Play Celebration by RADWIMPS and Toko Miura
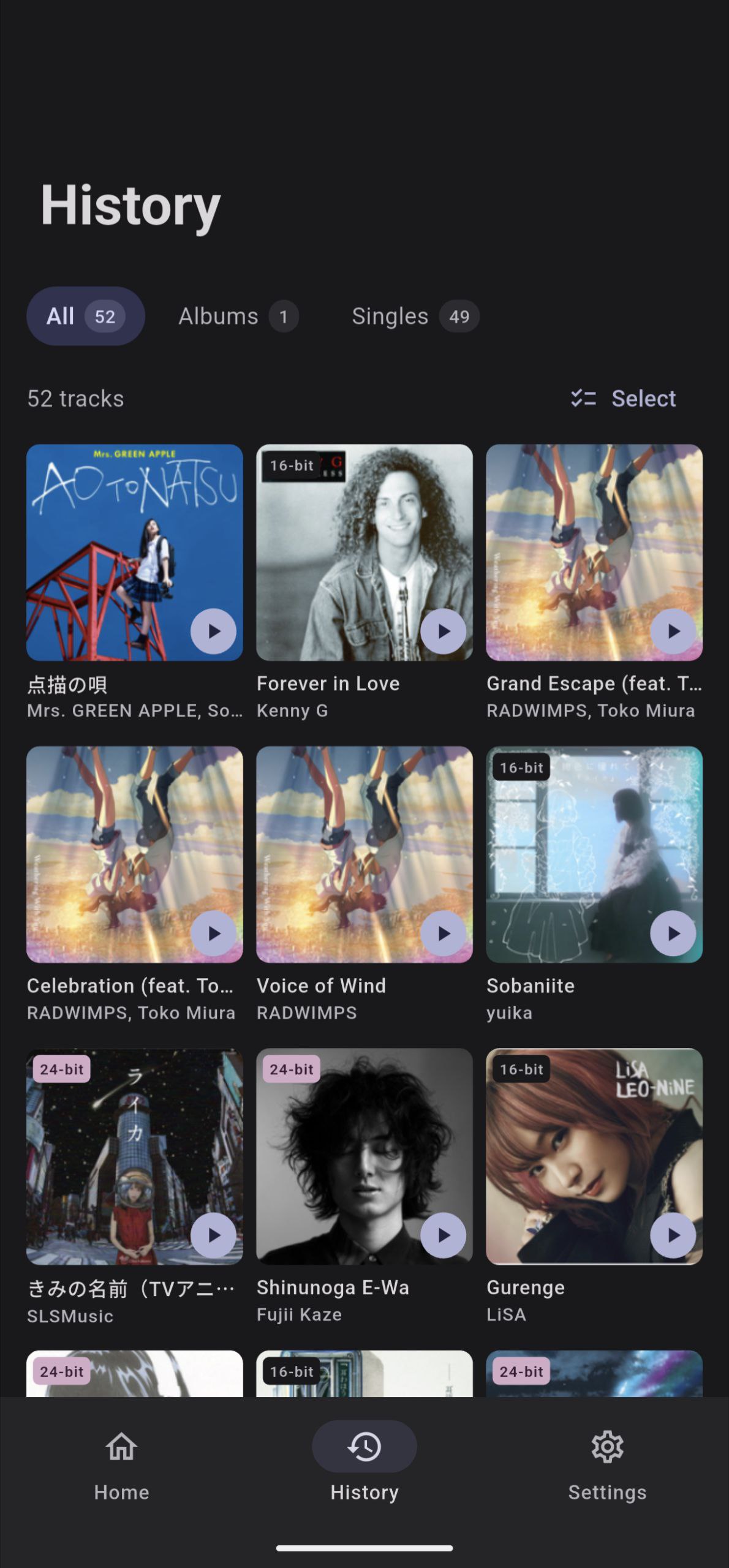The image size is (729, 1568). coord(213,933)
